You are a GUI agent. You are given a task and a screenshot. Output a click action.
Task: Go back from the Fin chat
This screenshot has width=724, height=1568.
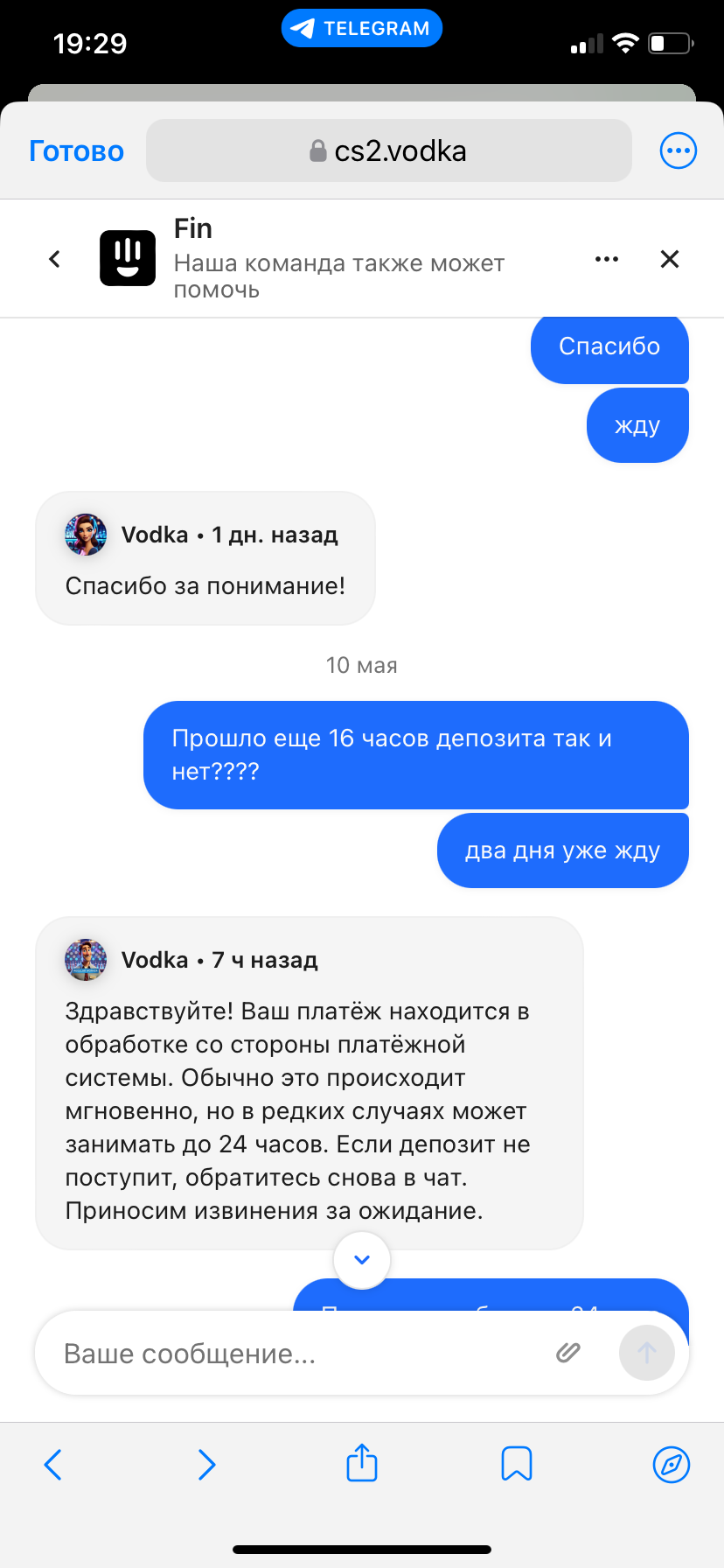tap(54, 259)
